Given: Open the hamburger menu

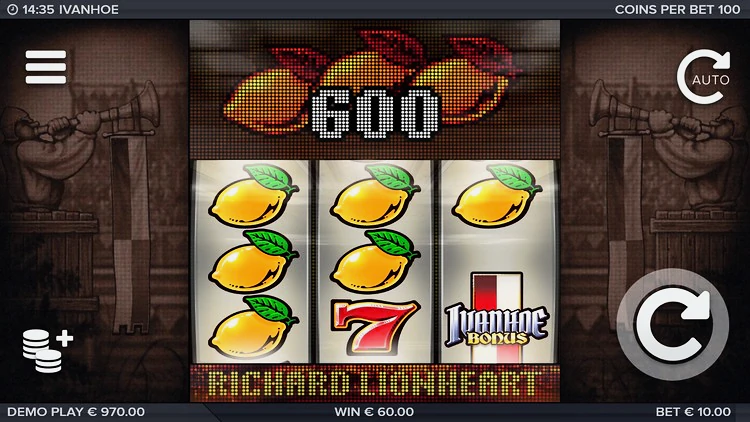Looking at the screenshot, I should tap(45, 67).
